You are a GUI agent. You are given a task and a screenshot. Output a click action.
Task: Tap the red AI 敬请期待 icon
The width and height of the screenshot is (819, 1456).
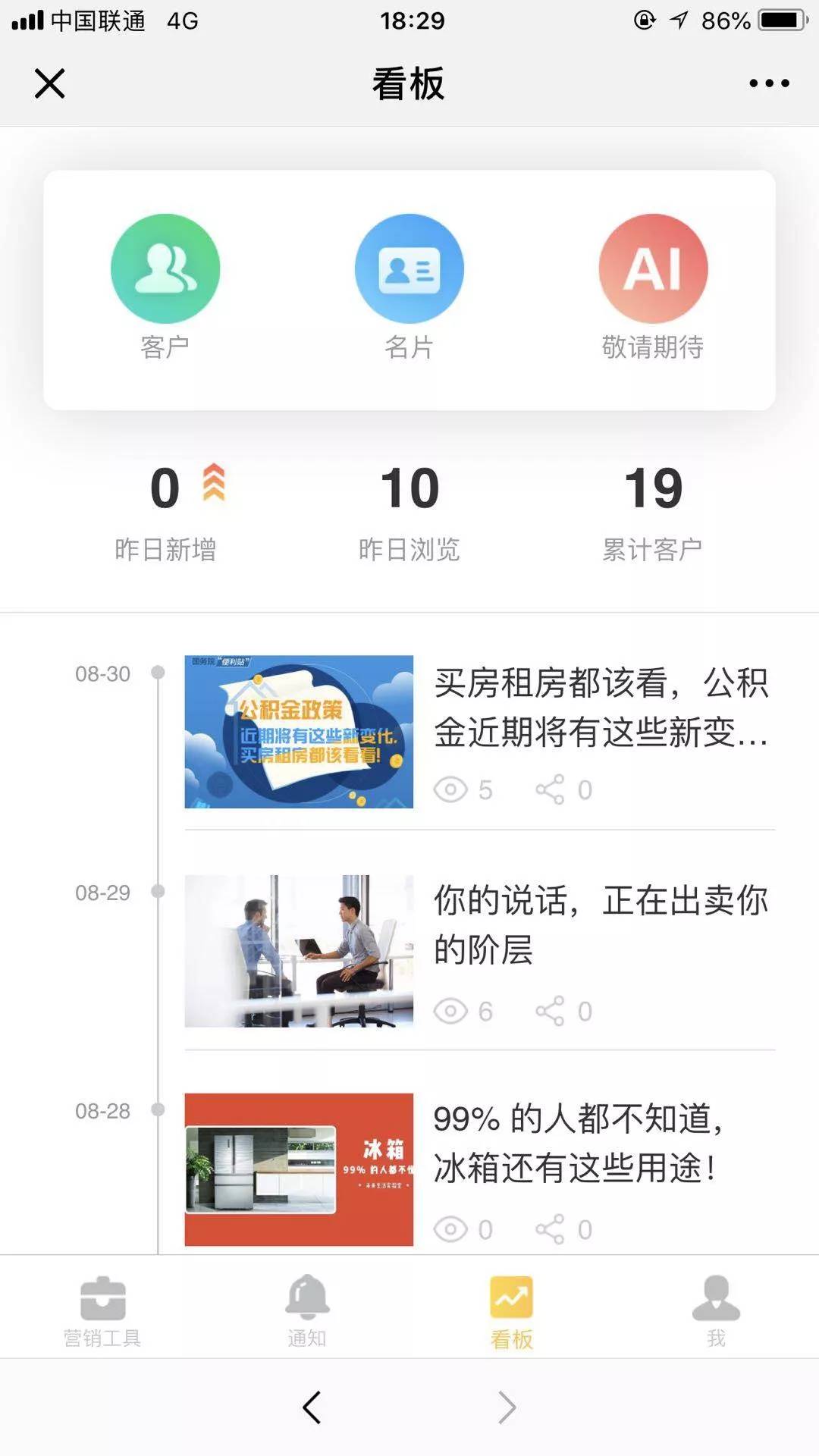pyautogui.click(x=654, y=268)
